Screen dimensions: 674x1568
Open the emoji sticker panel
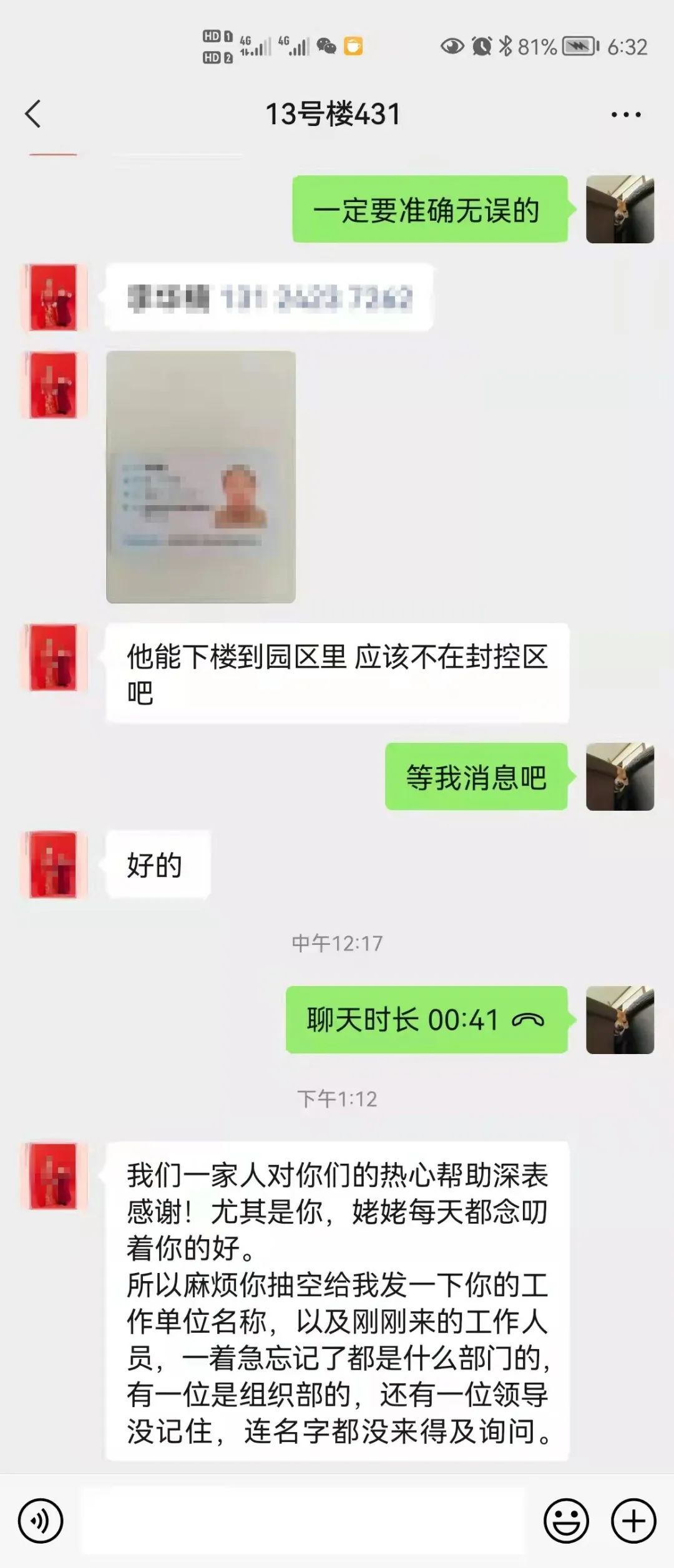coord(566,1522)
